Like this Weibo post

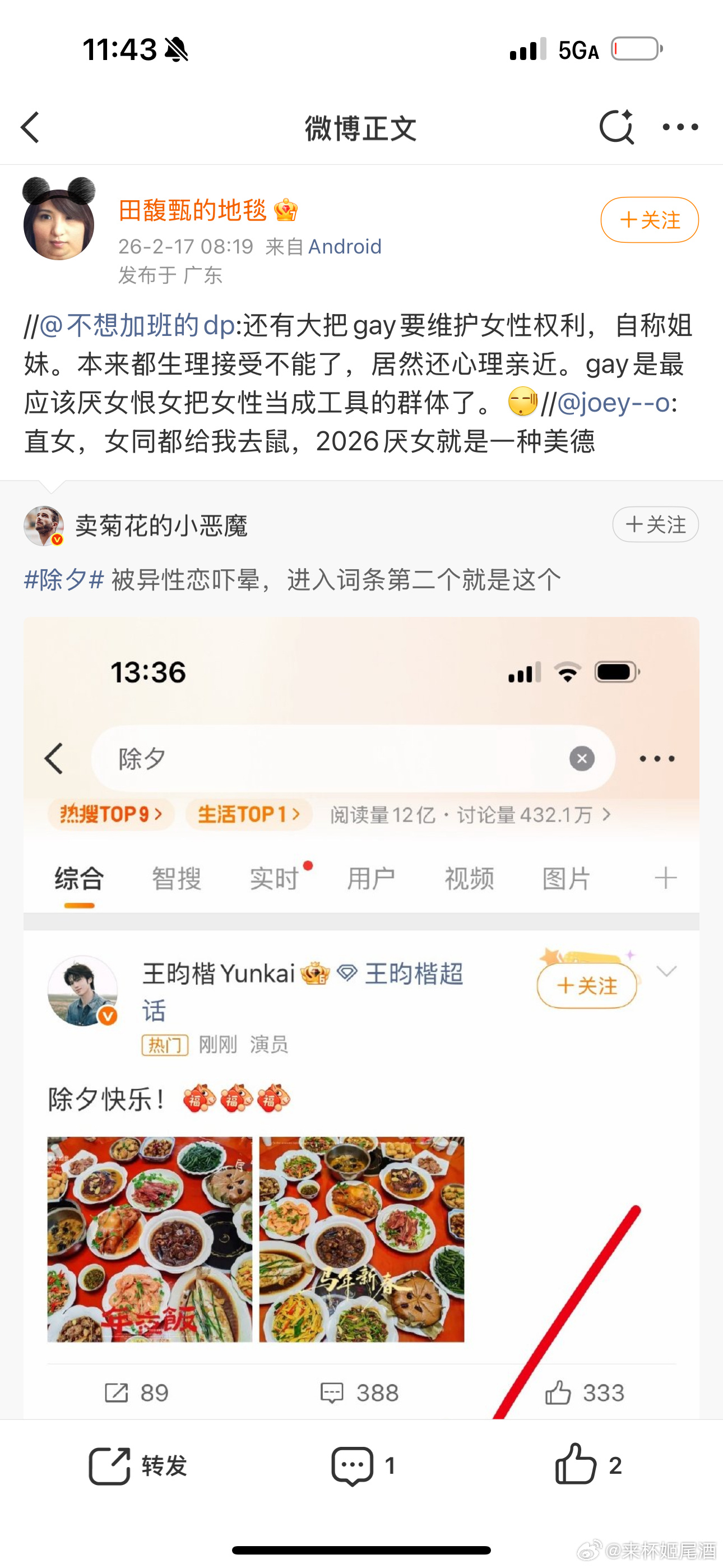click(587, 1466)
